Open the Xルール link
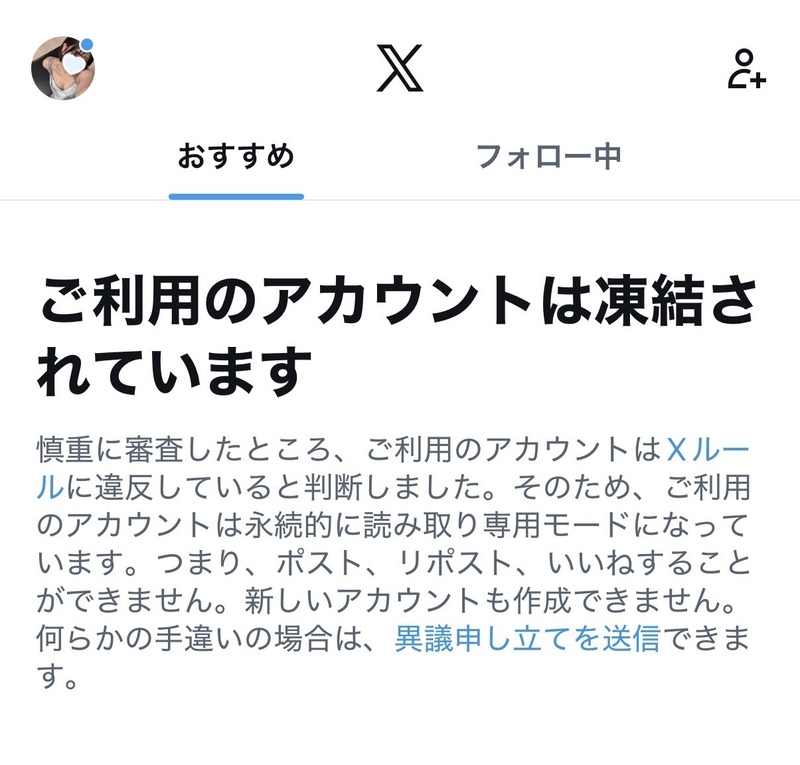 coord(706,448)
